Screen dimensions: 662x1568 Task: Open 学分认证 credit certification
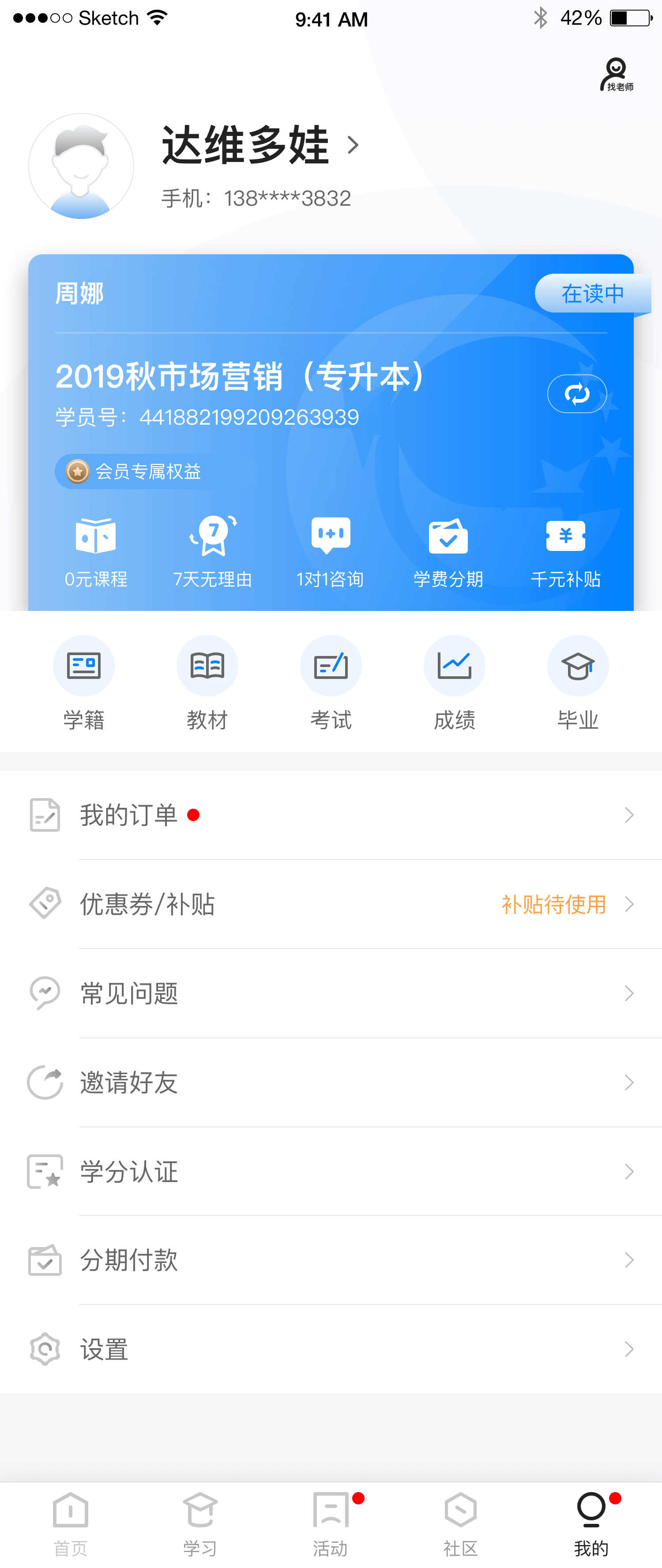tap(331, 1171)
